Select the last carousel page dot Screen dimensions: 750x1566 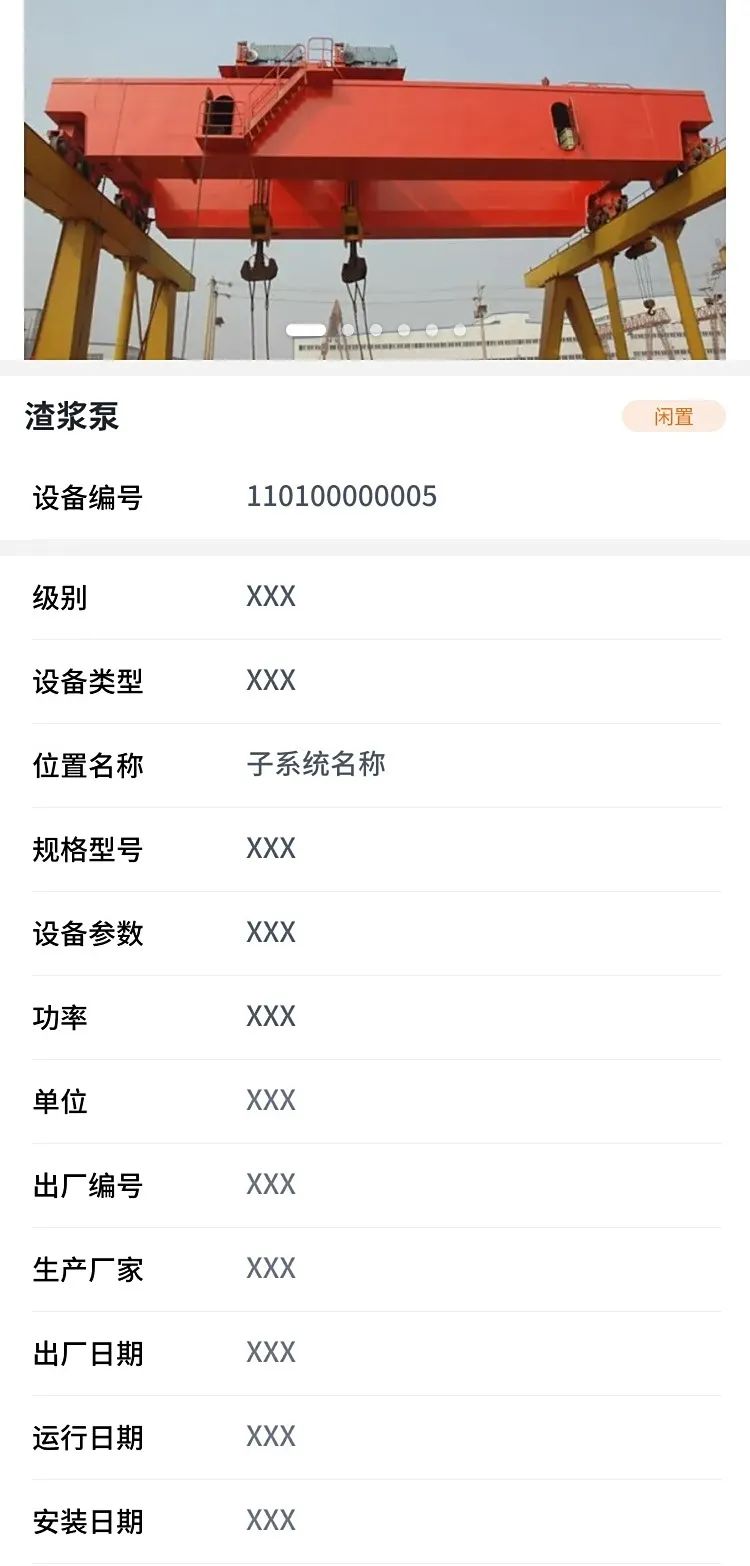[x=460, y=330]
